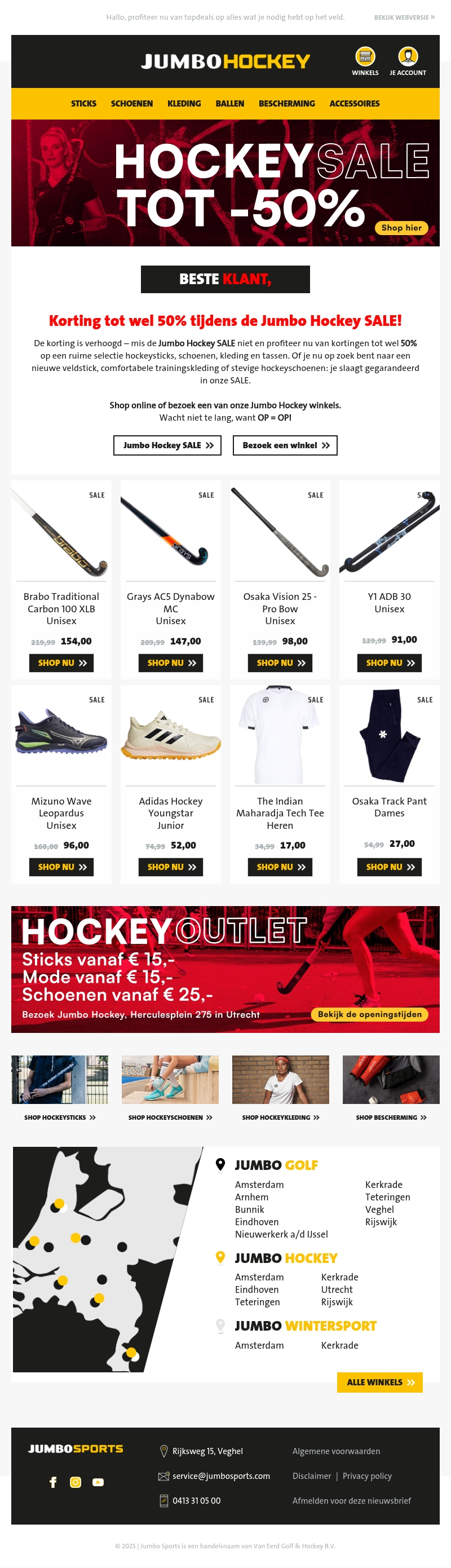Shop the Mizuno Wave Leopardus shoes

point(61,866)
